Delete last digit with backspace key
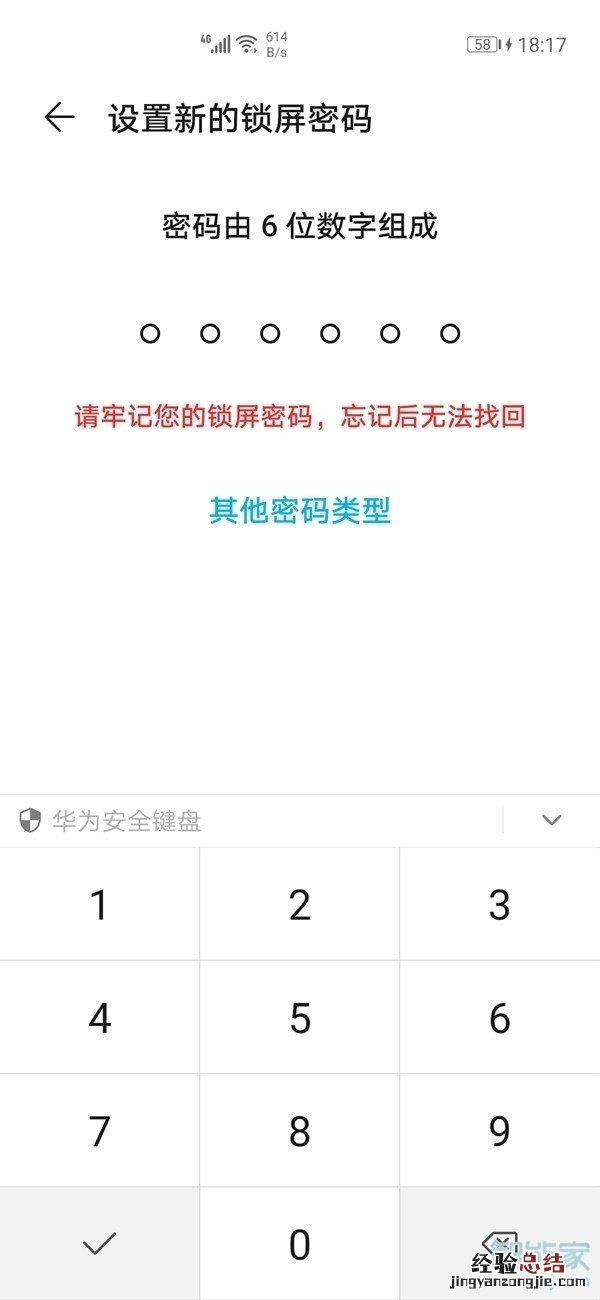Image resolution: width=600 pixels, height=1300 pixels. point(500,1244)
